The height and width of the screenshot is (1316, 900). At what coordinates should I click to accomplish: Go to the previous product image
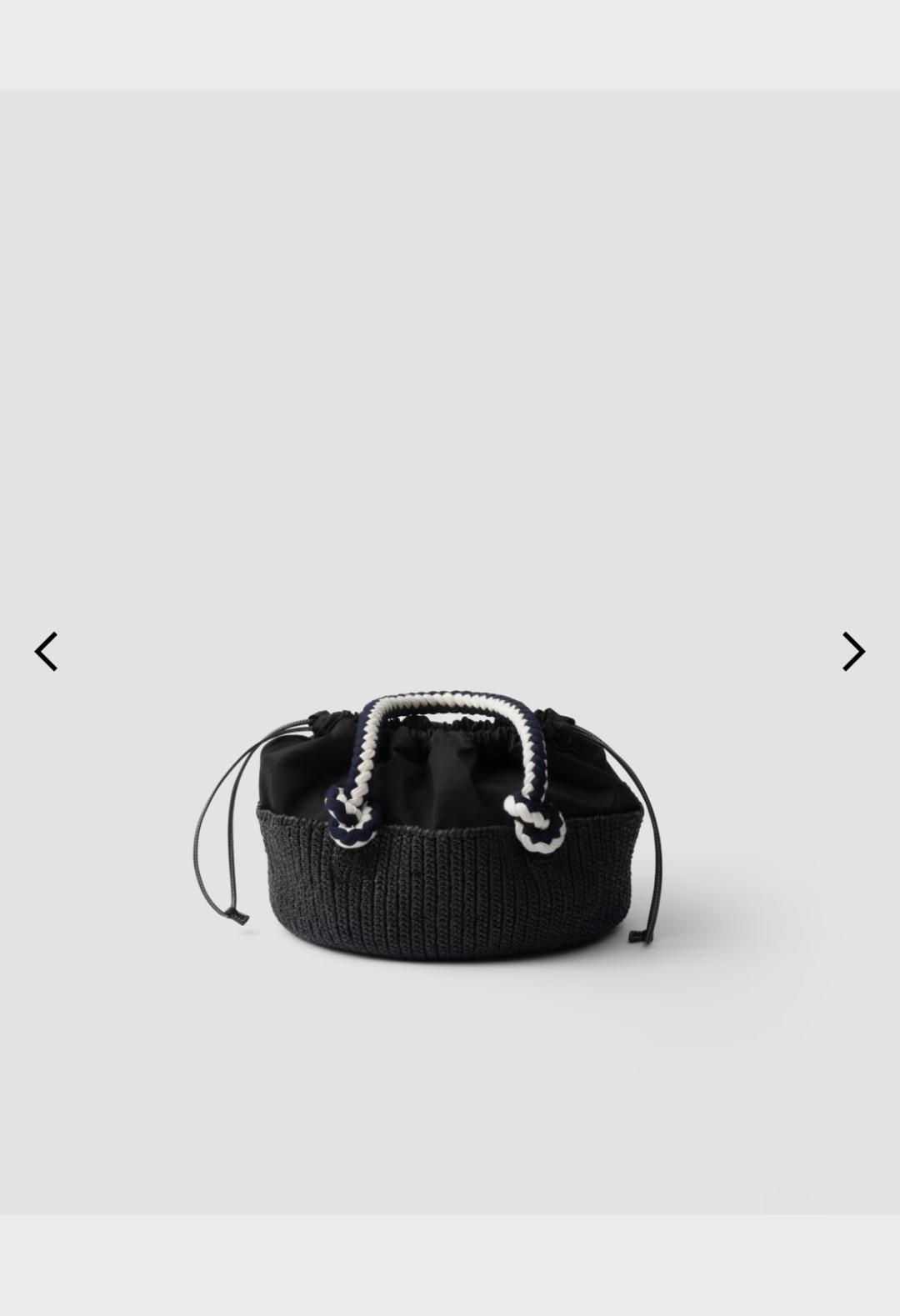46,651
